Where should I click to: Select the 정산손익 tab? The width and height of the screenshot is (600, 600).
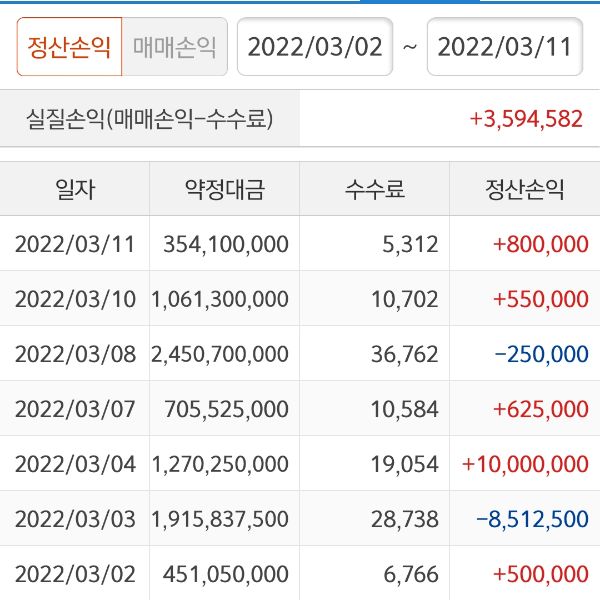tap(69, 47)
